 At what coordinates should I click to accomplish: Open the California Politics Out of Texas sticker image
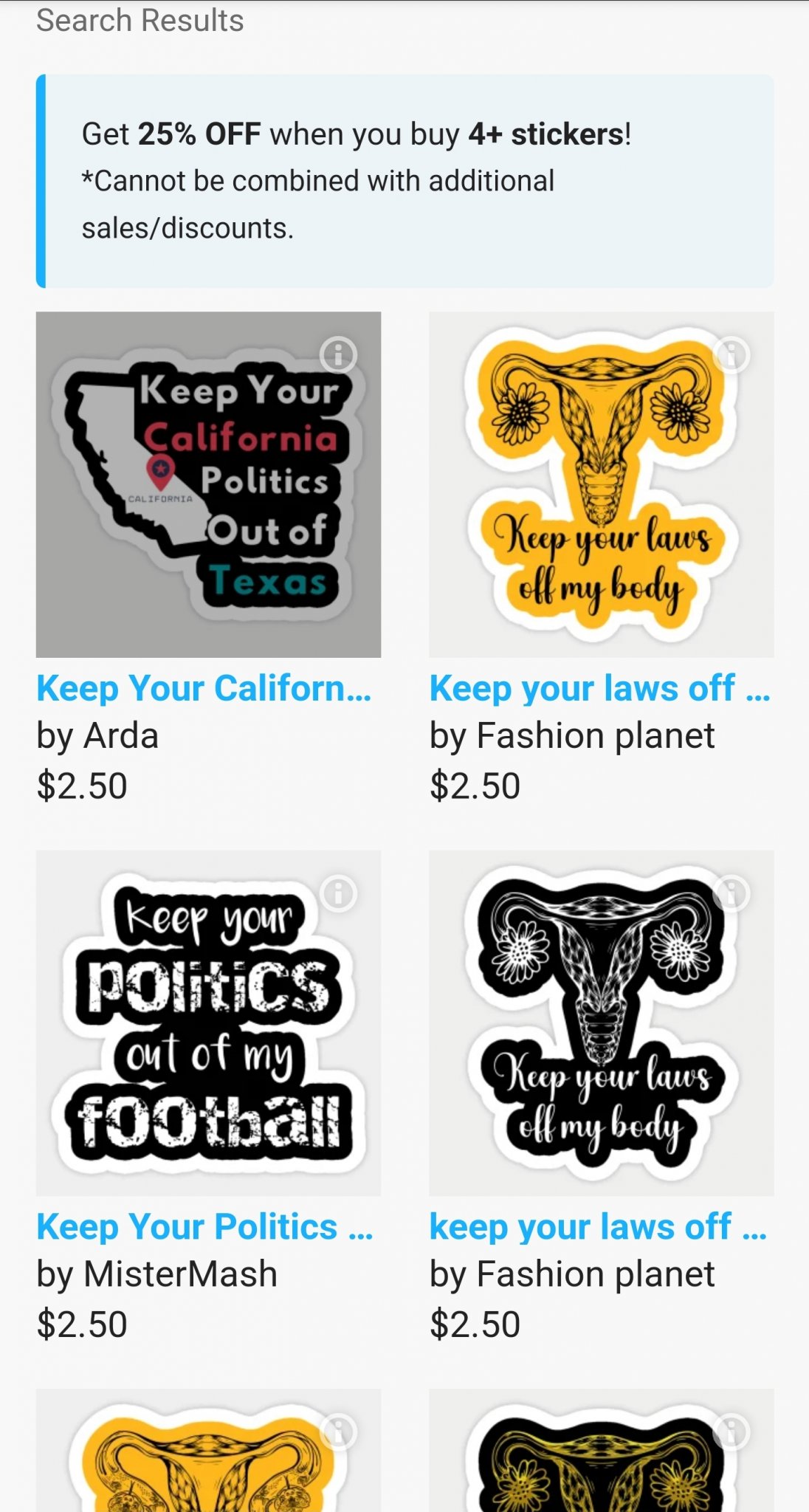pyautogui.click(x=208, y=484)
